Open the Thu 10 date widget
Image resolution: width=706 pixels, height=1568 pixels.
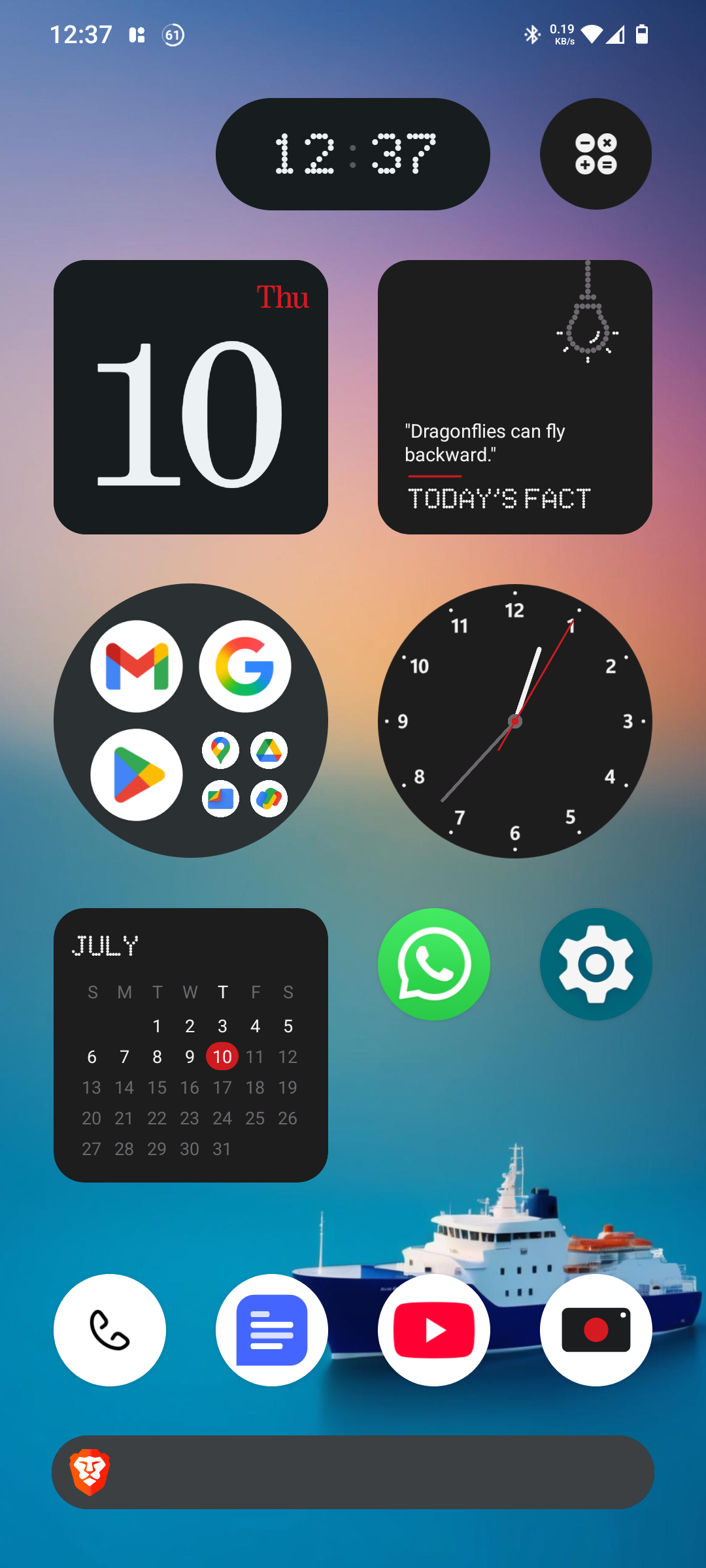point(190,397)
